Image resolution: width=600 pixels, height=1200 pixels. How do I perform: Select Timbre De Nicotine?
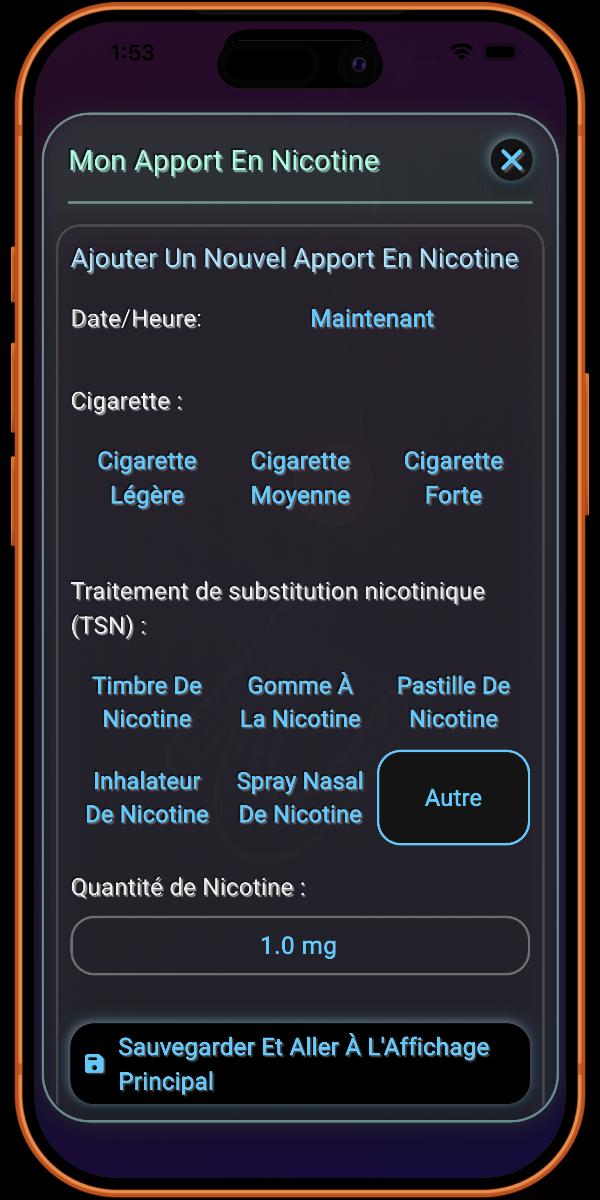[x=147, y=702]
